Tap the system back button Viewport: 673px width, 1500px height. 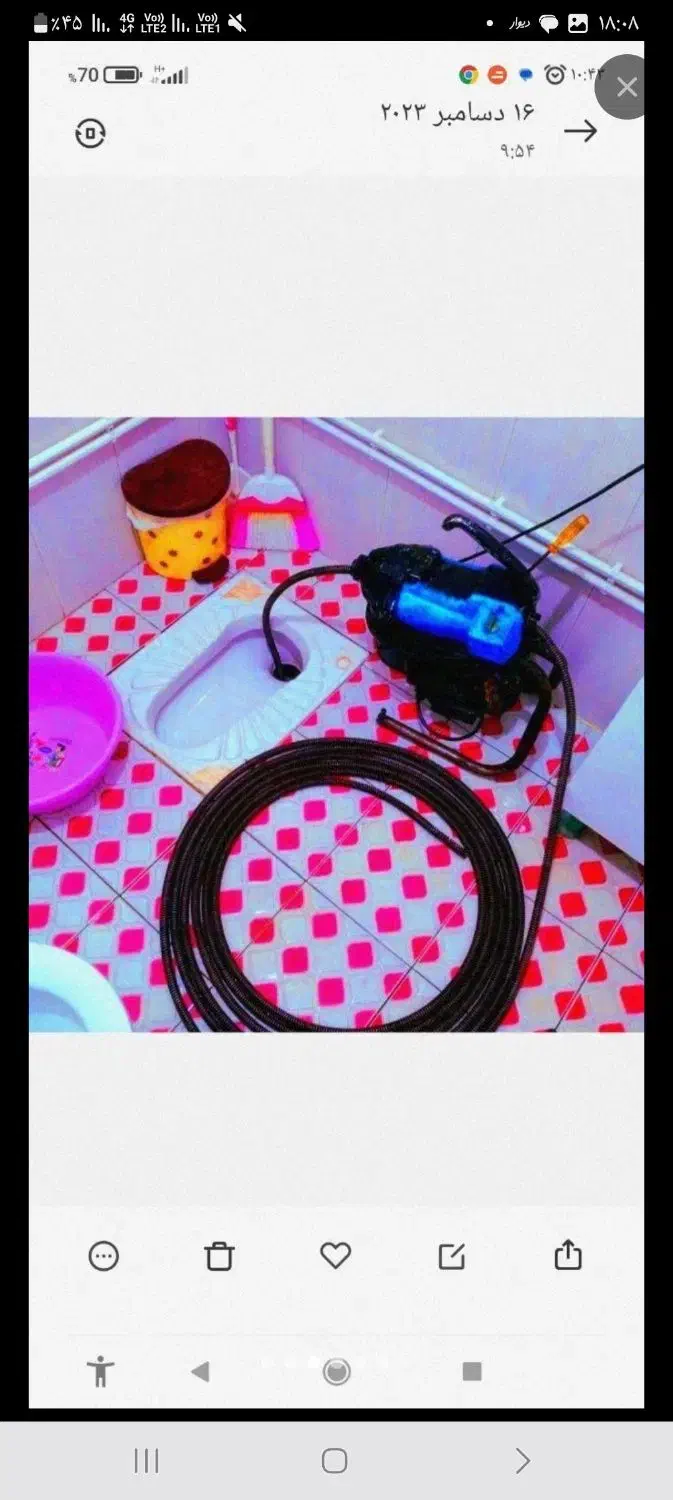522,1461
